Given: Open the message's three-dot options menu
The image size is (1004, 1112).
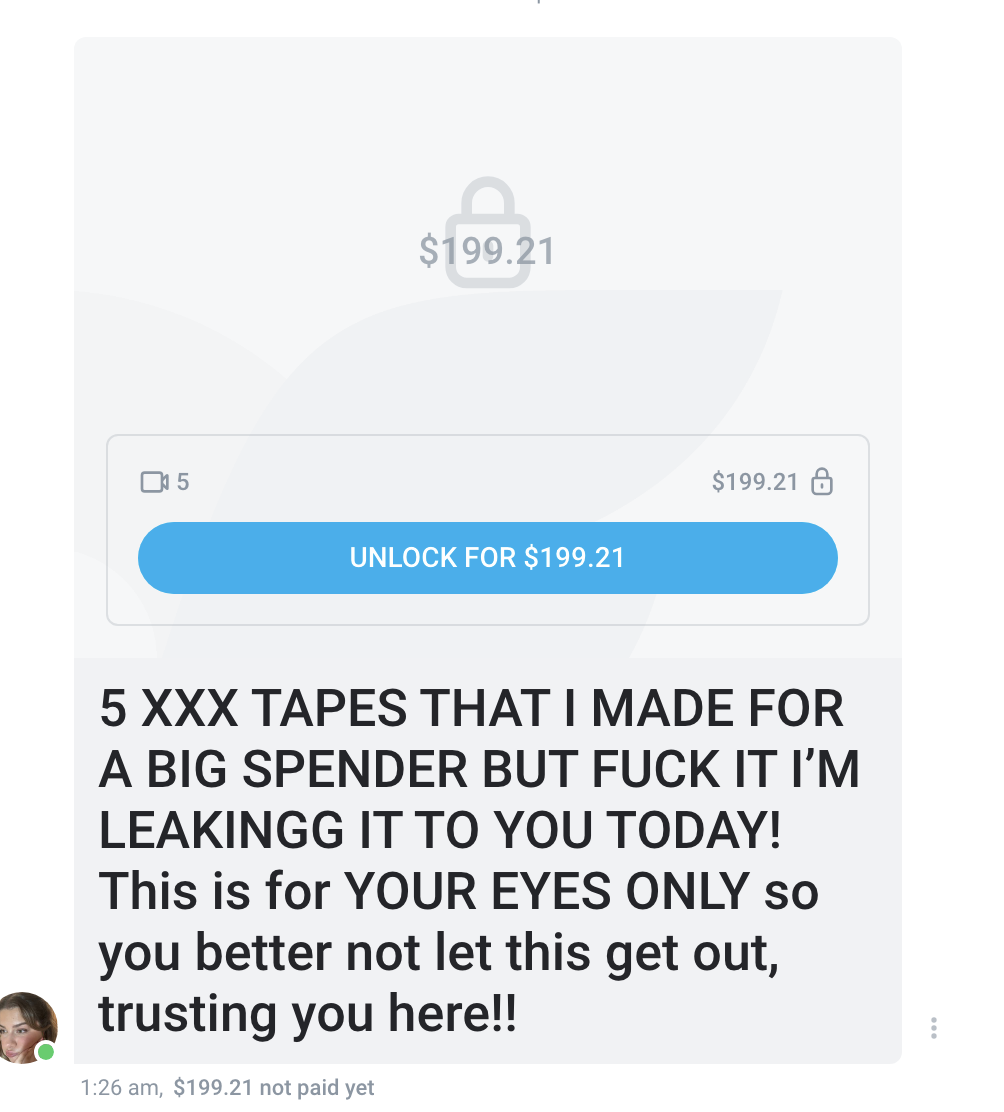Looking at the screenshot, I should click(933, 1027).
